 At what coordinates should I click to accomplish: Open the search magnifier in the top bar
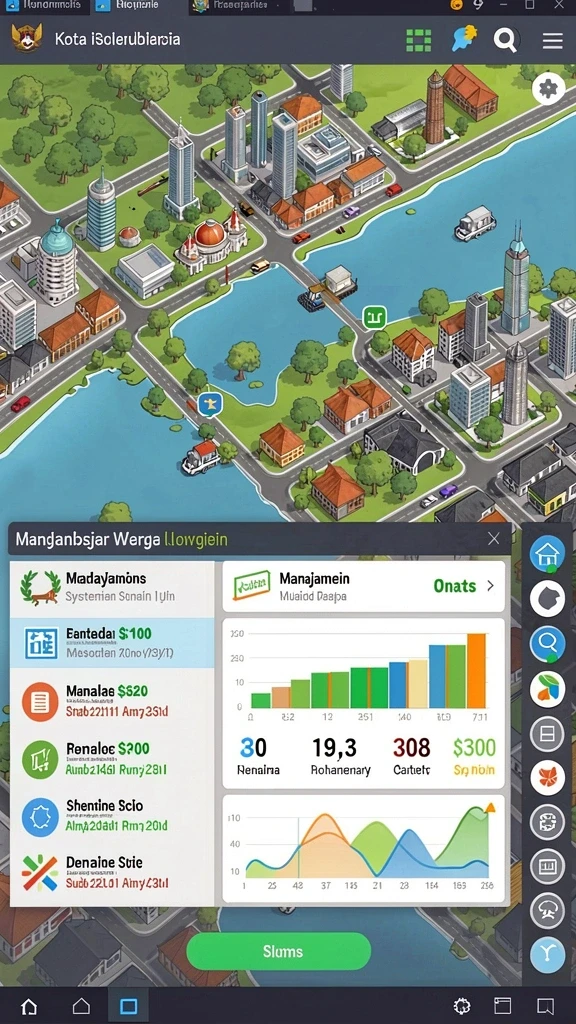click(505, 40)
